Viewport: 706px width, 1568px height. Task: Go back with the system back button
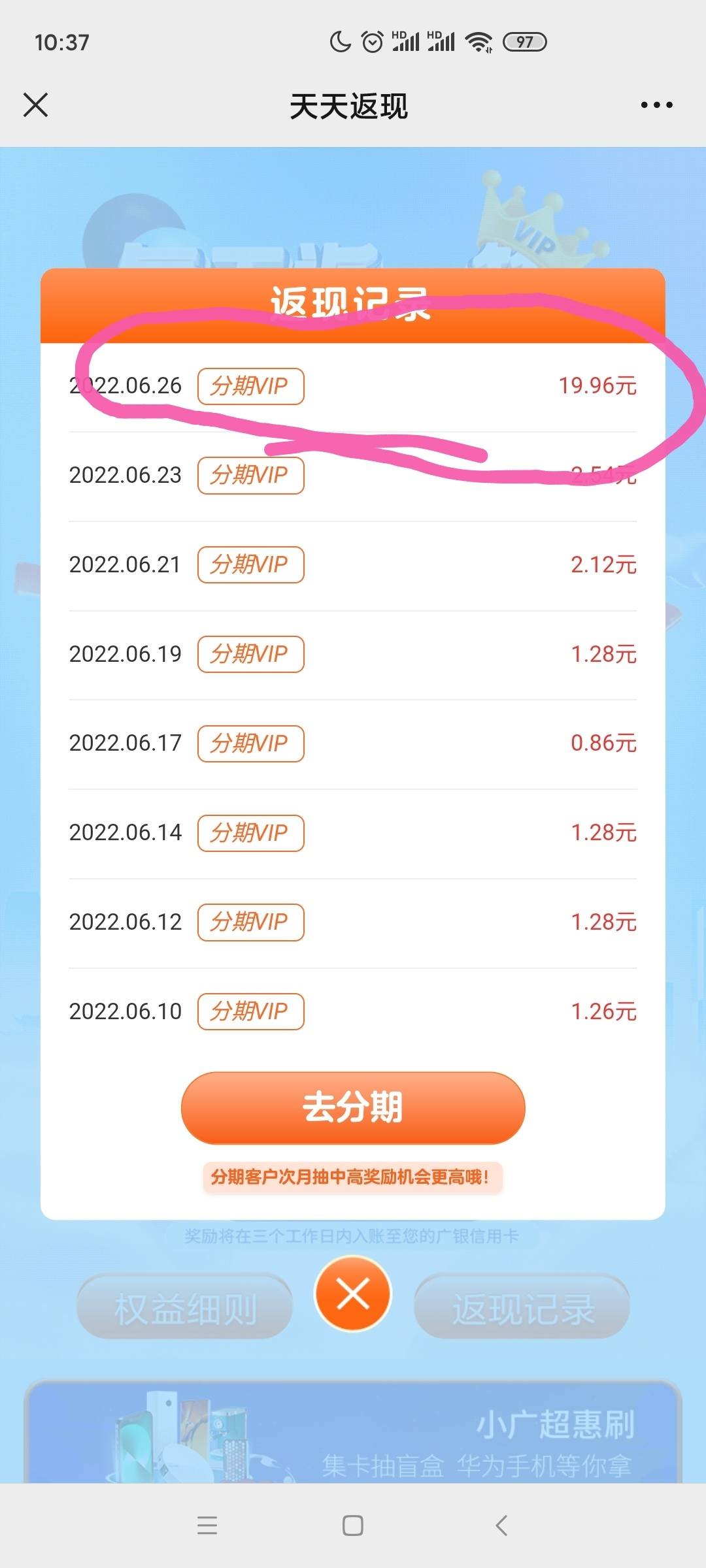click(501, 1526)
